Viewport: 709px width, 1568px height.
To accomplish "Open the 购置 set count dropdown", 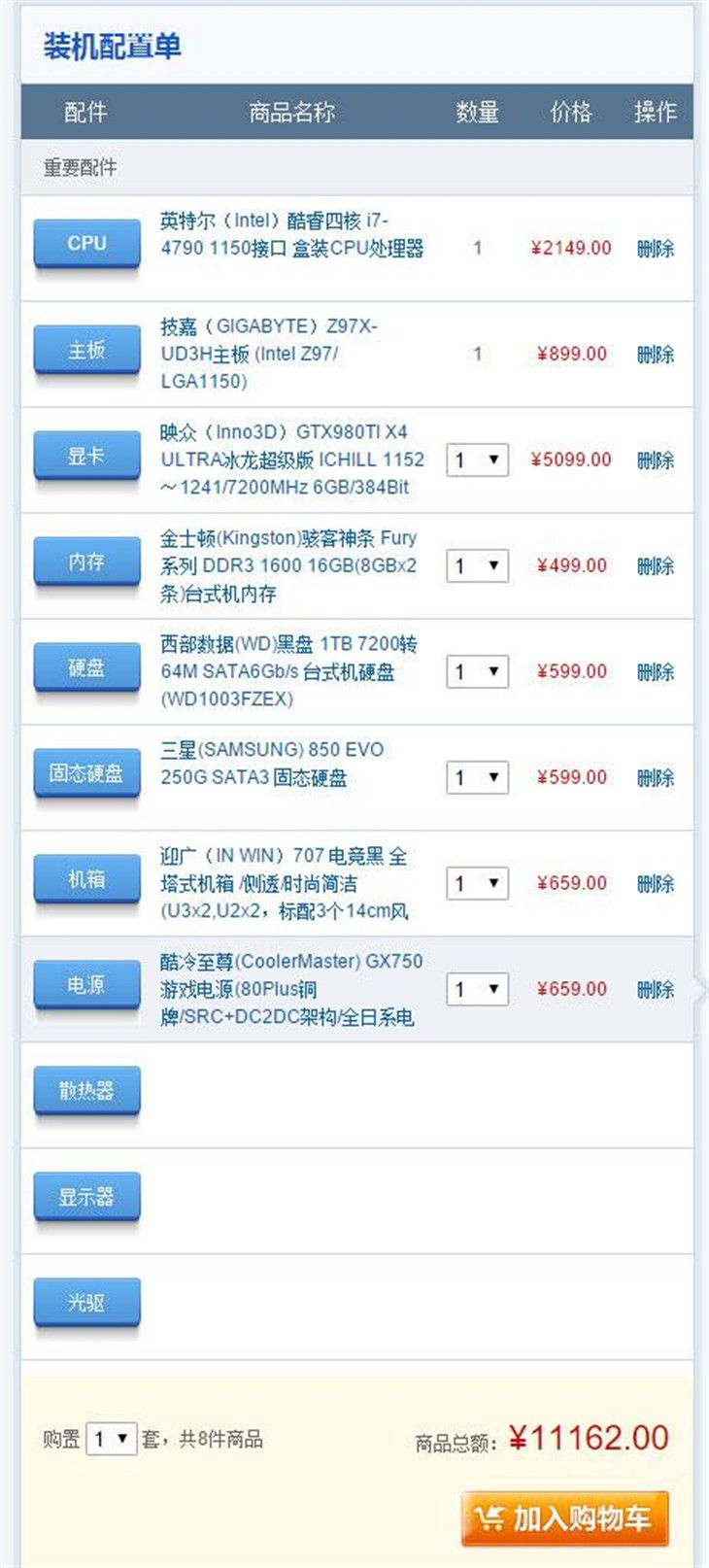I will 111,1439.
